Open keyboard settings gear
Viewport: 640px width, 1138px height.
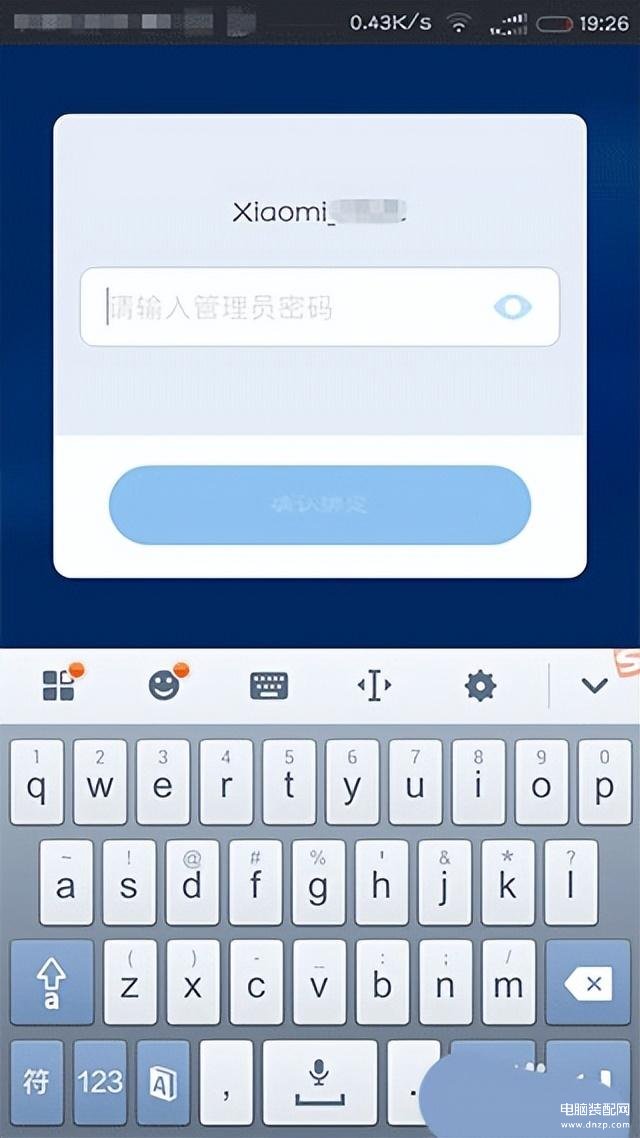click(x=481, y=685)
